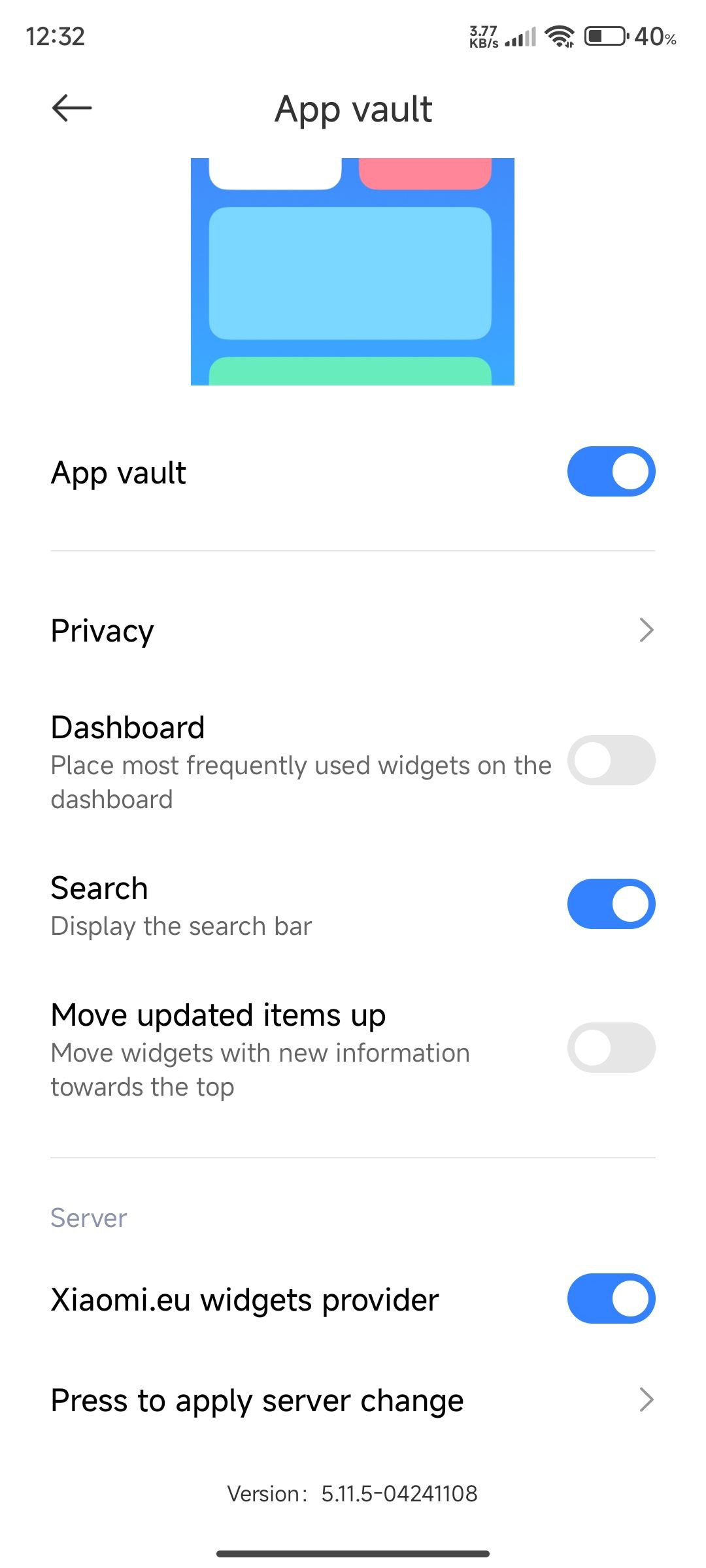Screen dimensions: 706x1568
Task: Disable the Search bar toggle
Action: click(611, 904)
